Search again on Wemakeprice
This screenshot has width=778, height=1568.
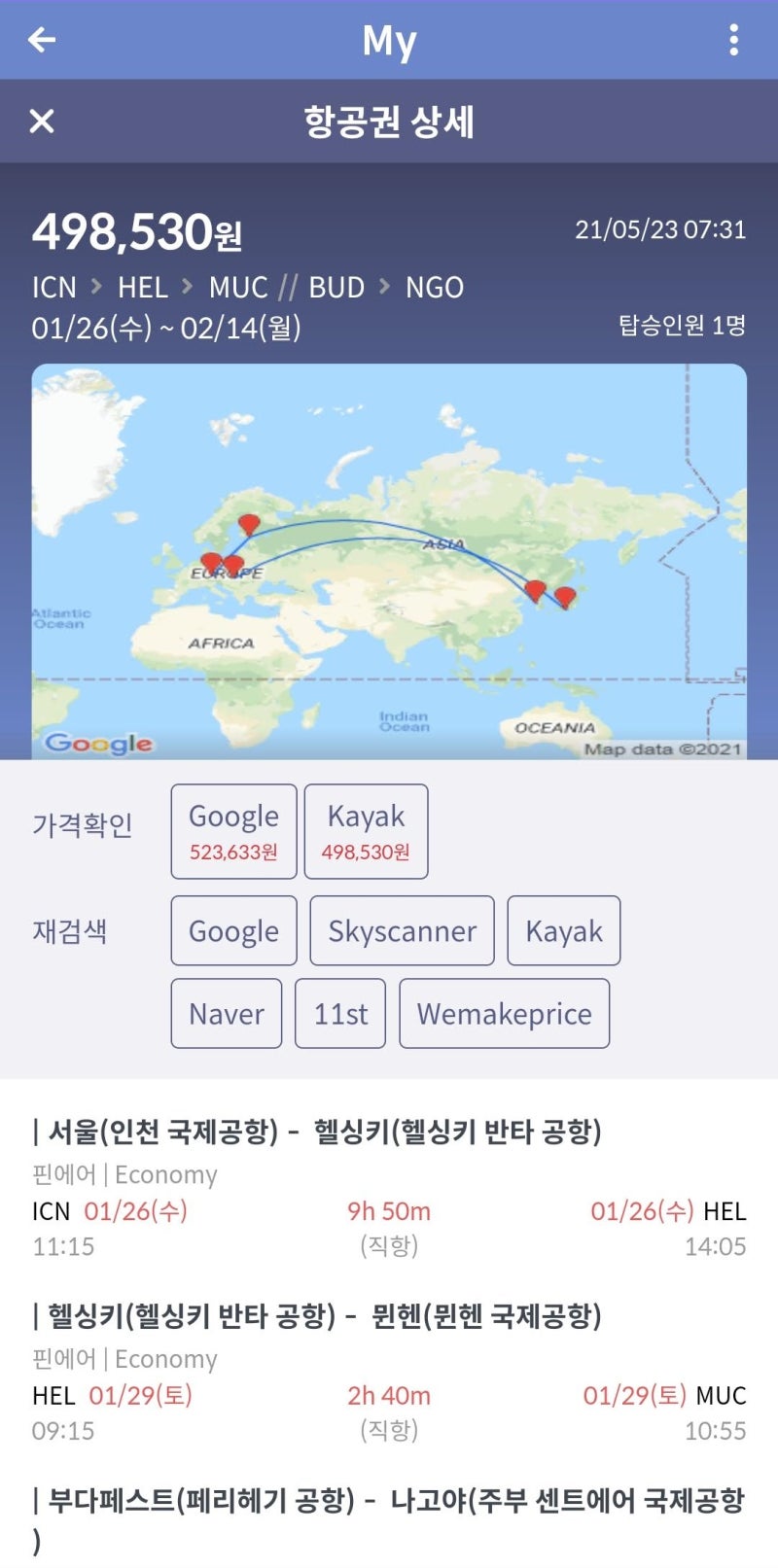tap(504, 1013)
